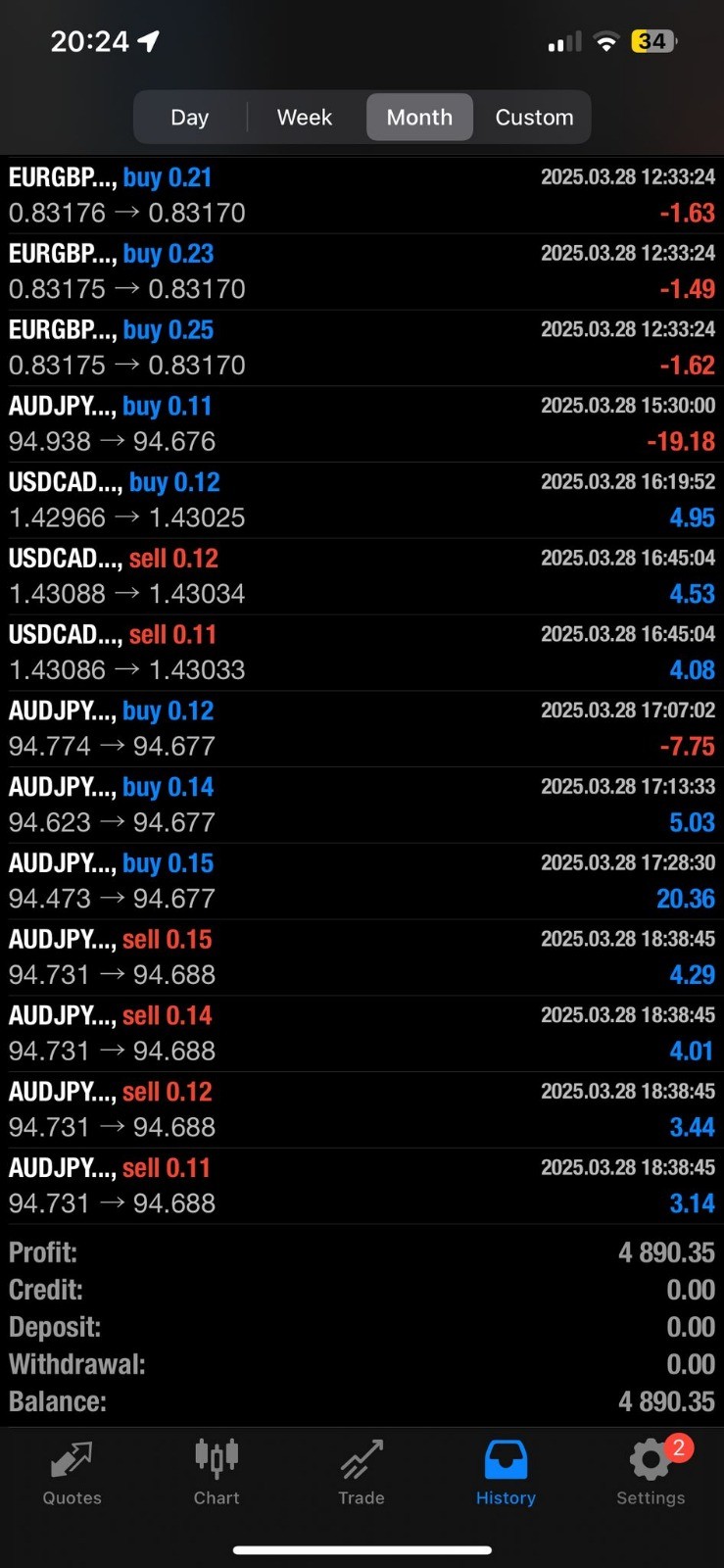The image size is (724, 1568).
Task: Expand the AUDJPY sell 0.14 trade
Action: (362, 1033)
